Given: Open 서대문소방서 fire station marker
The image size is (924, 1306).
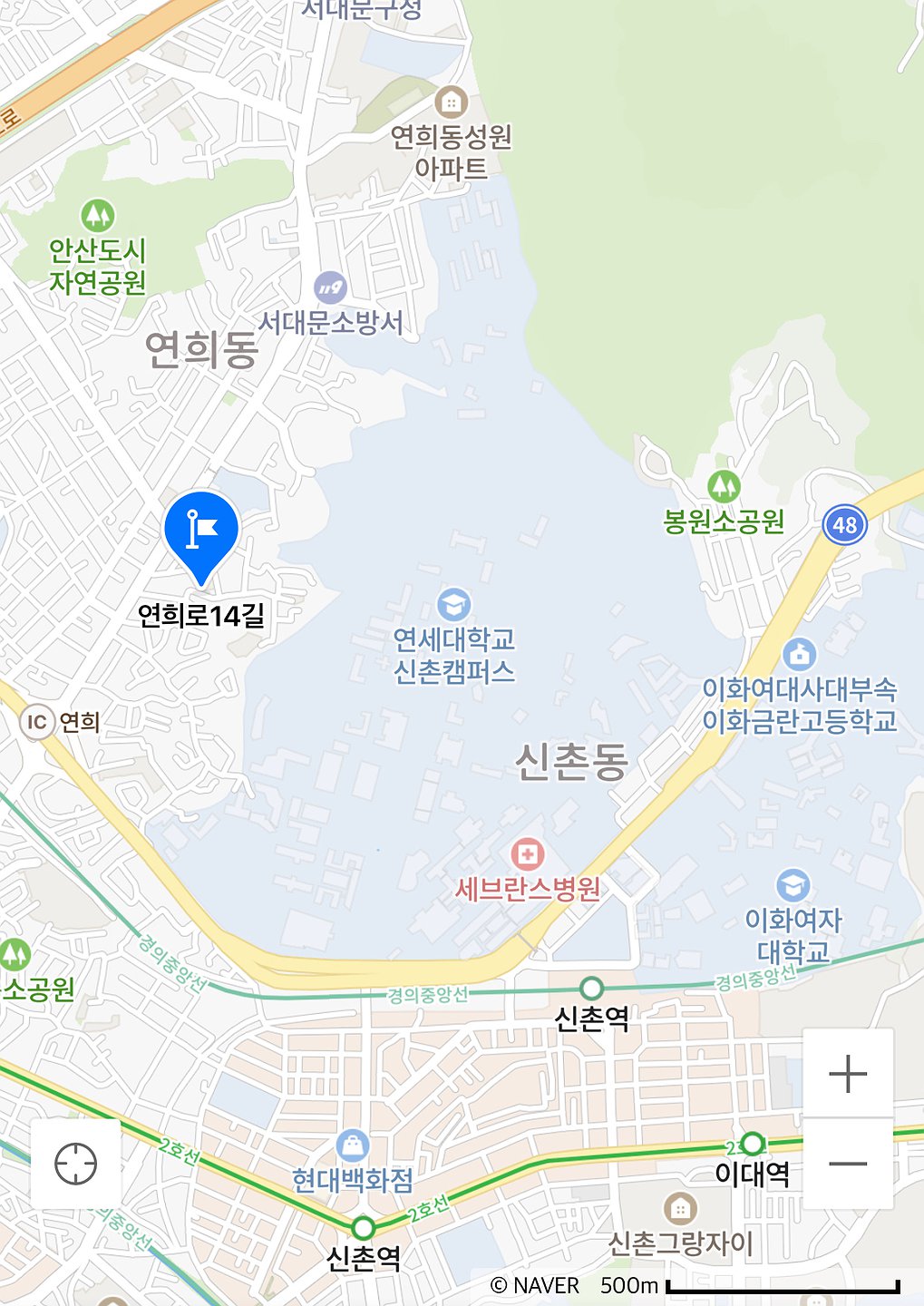Looking at the screenshot, I should point(330,288).
